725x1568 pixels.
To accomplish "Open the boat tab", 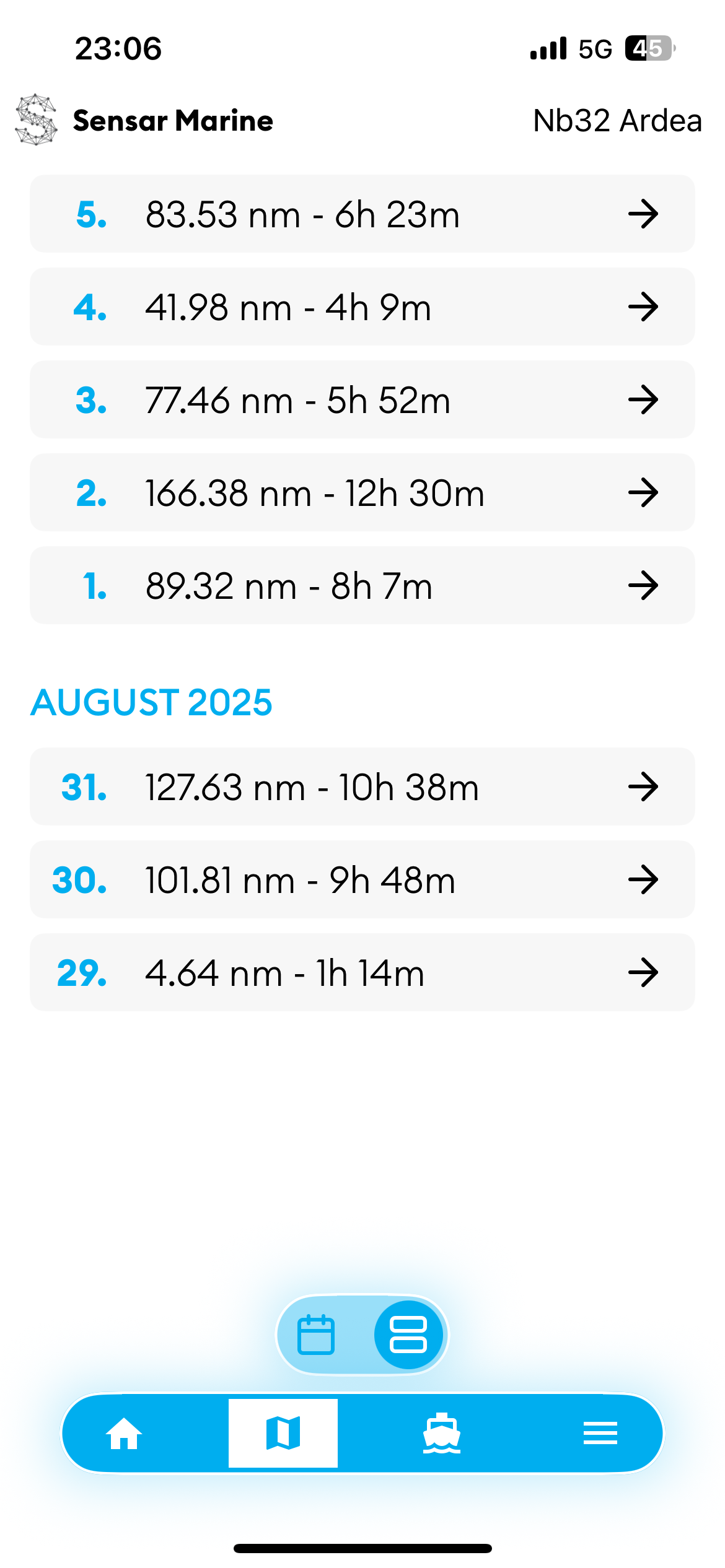I will click(x=442, y=1433).
